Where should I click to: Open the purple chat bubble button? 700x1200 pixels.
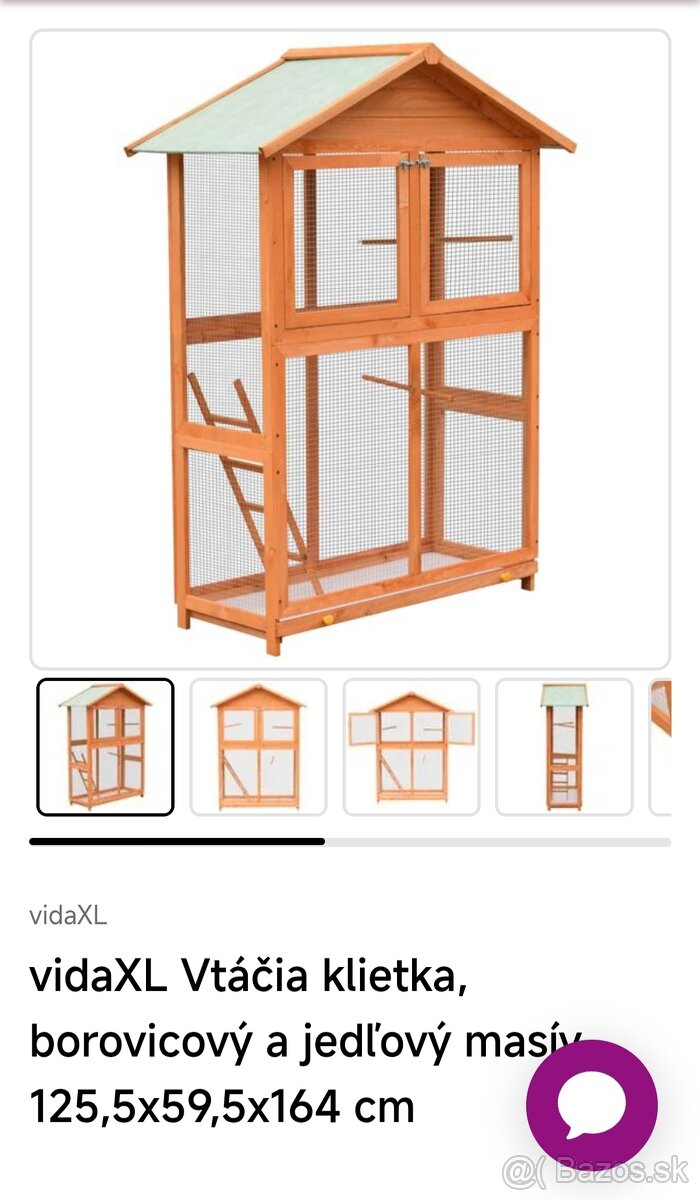coord(591,1104)
